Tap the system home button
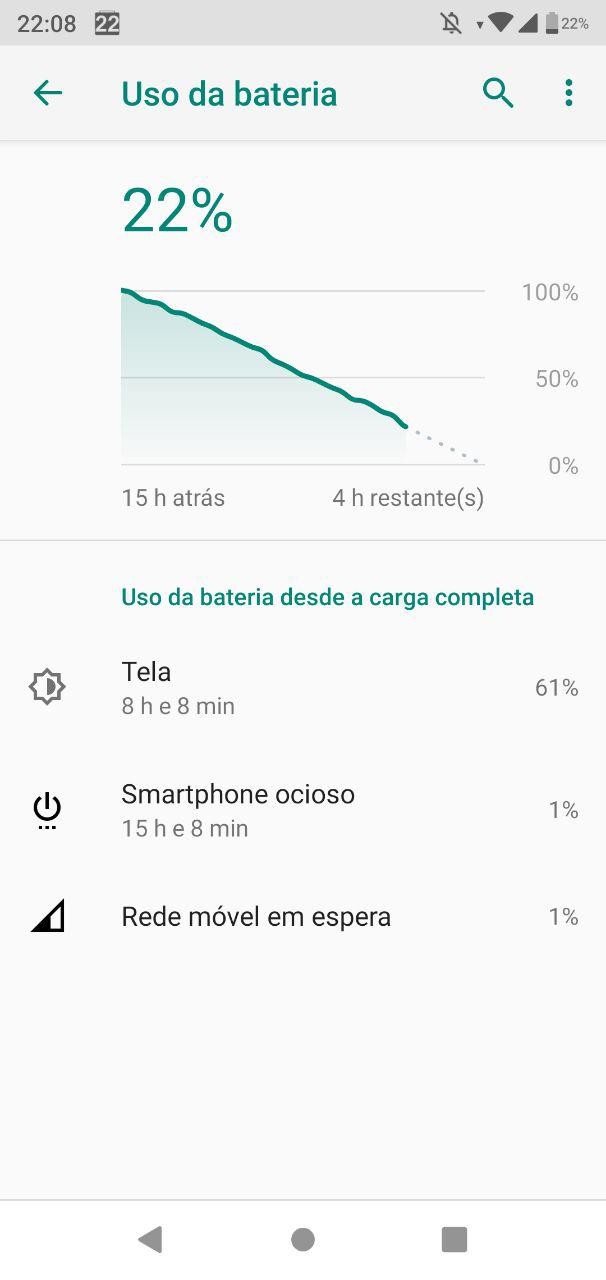Screen dimensions: 606x1280 click(303, 1240)
